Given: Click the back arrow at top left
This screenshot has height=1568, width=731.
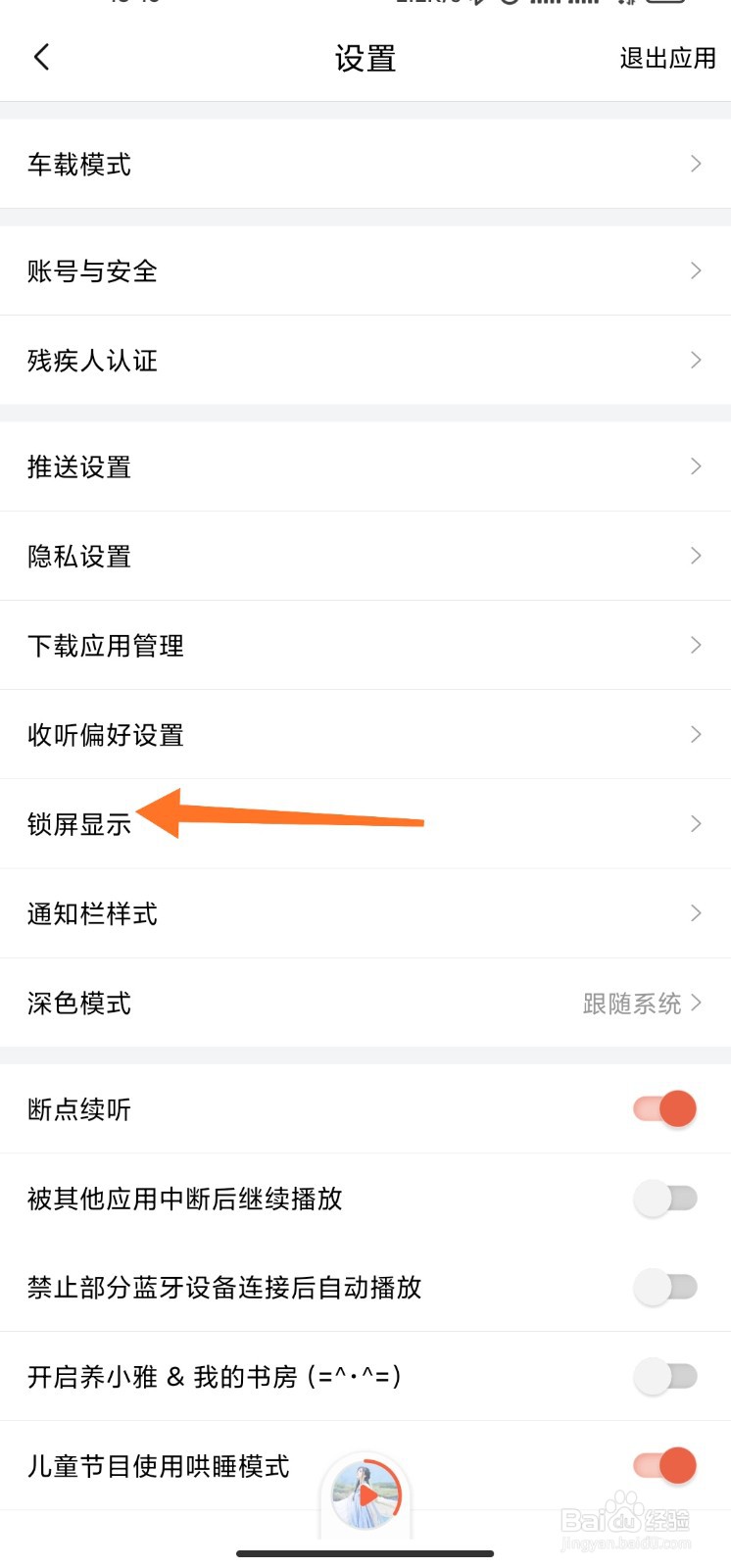Looking at the screenshot, I should (40, 57).
